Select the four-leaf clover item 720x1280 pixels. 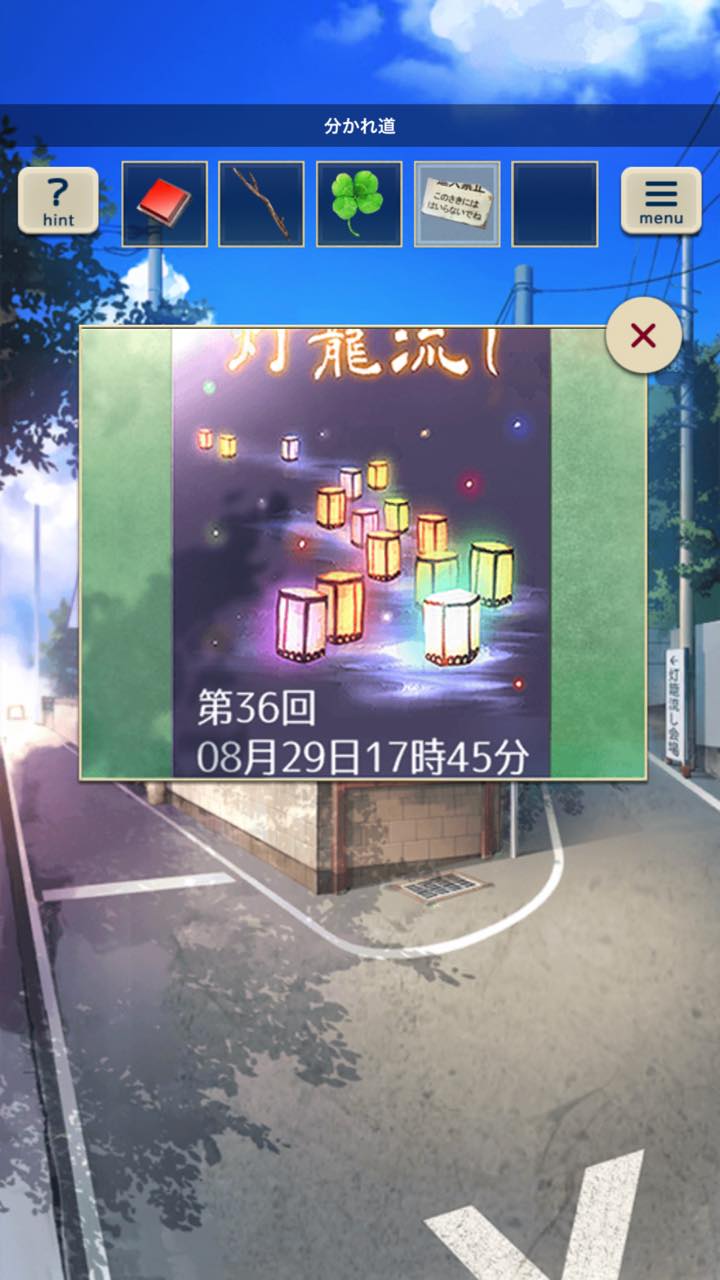pos(359,204)
